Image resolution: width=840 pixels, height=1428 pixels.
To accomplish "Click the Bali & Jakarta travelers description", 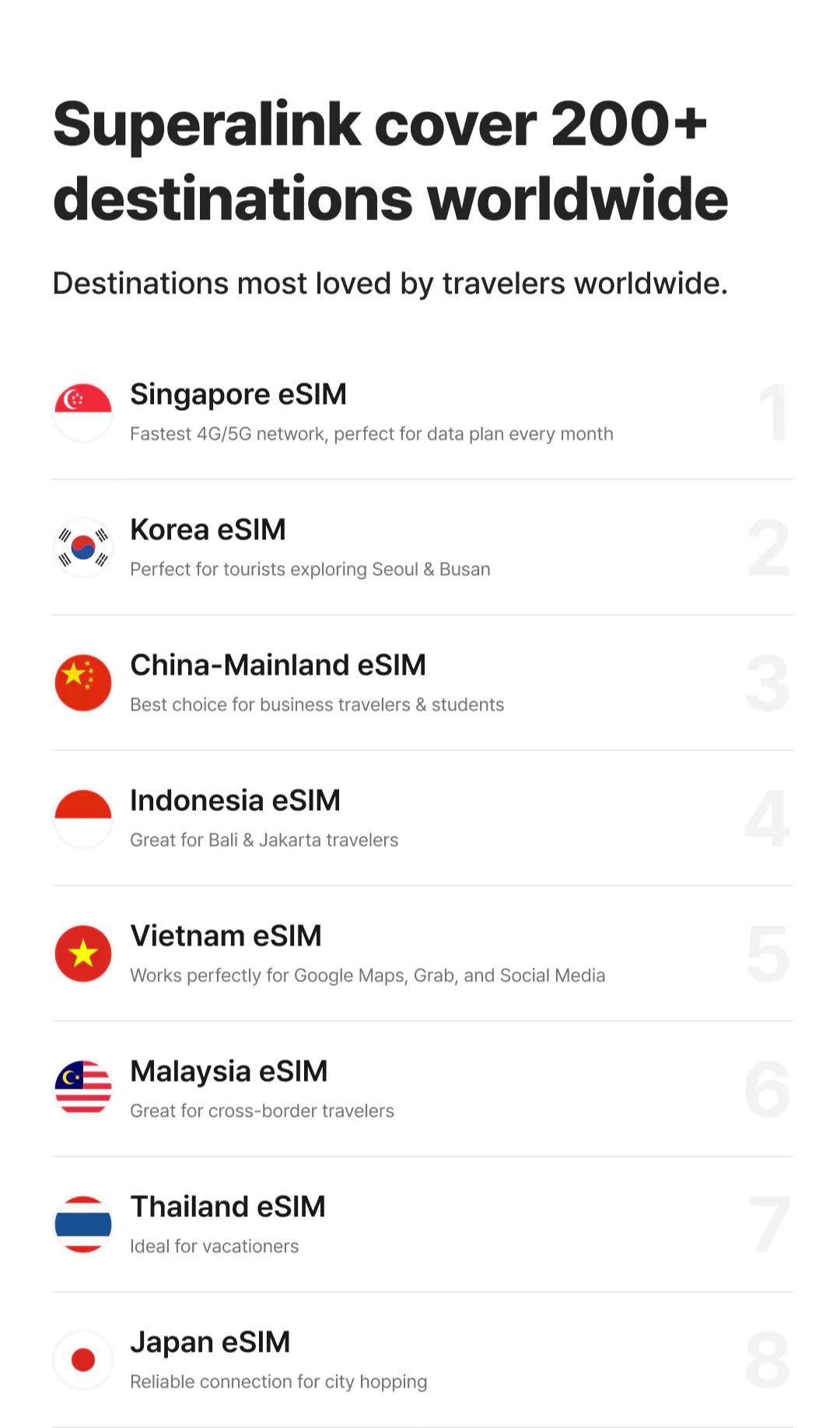I will (264, 840).
